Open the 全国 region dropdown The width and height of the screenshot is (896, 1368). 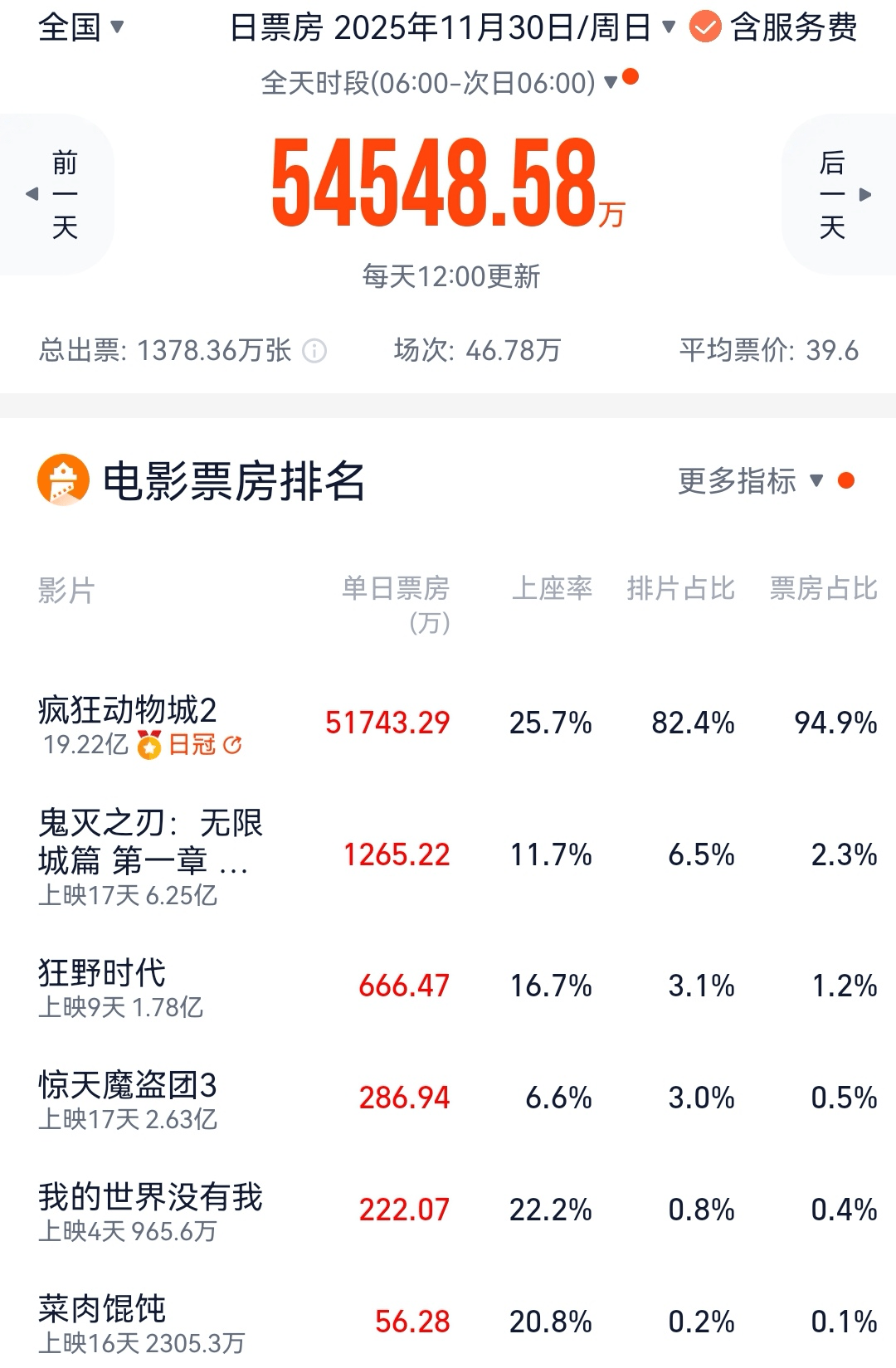coord(81,27)
